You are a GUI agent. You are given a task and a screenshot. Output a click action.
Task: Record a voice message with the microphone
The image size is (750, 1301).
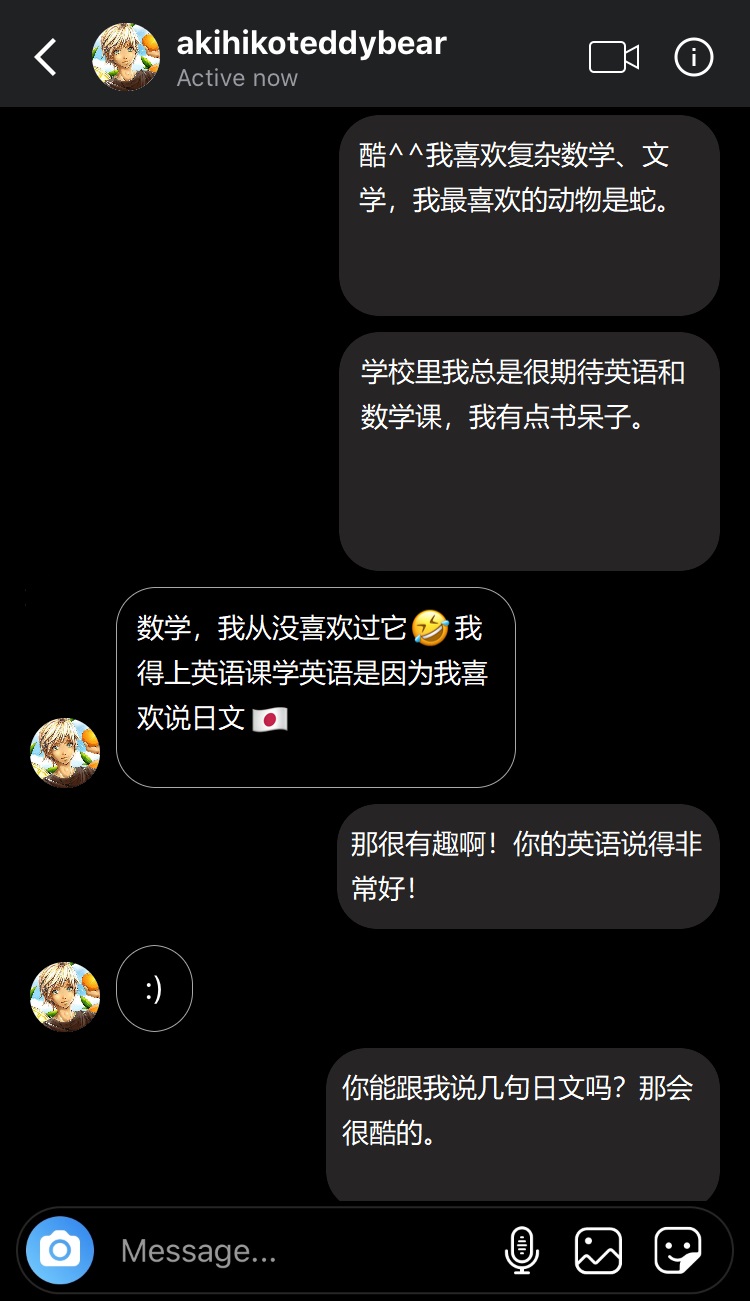tap(521, 1250)
